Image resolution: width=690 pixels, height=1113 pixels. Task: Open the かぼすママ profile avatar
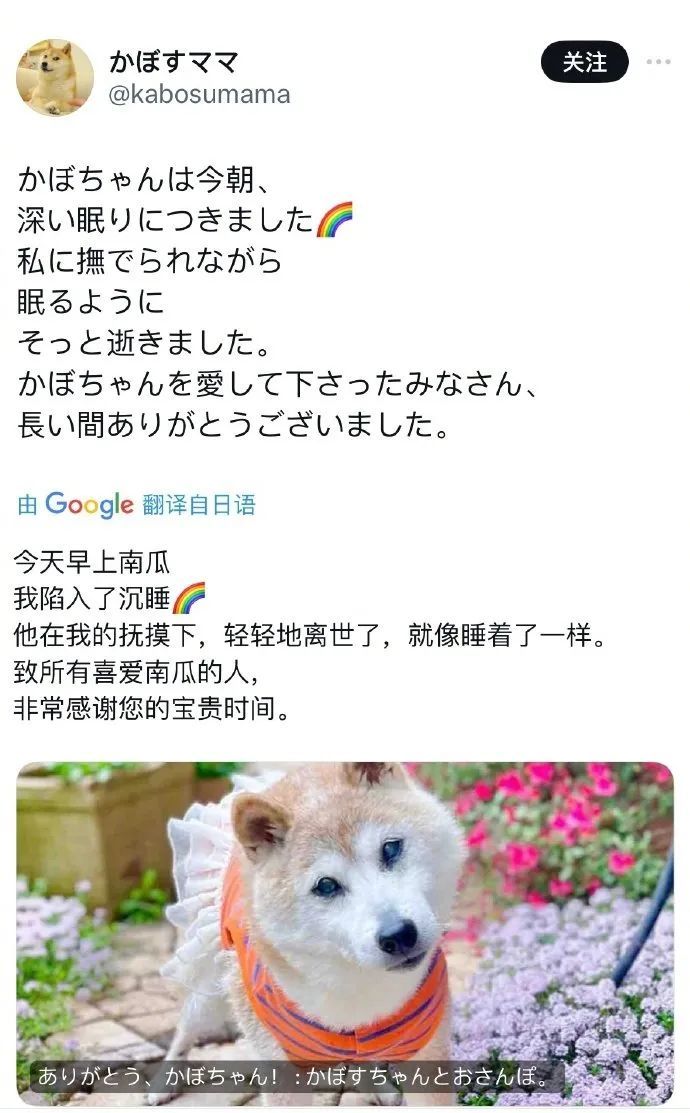pyautogui.click(x=55, y=78)
